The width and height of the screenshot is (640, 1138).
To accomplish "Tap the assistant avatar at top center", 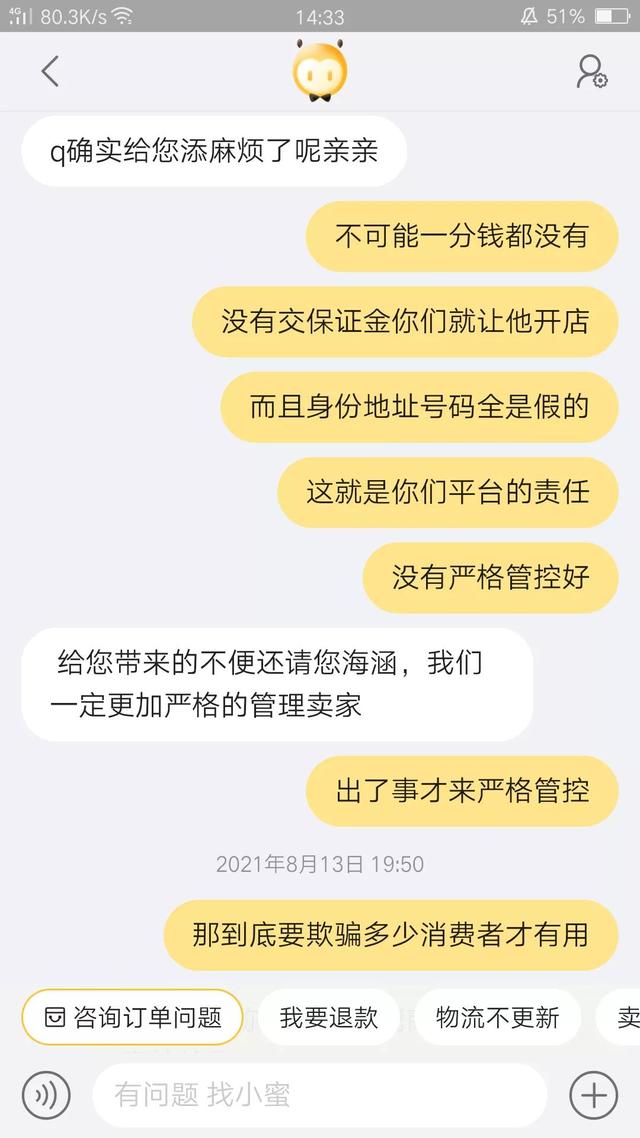I will click(320, 71).
